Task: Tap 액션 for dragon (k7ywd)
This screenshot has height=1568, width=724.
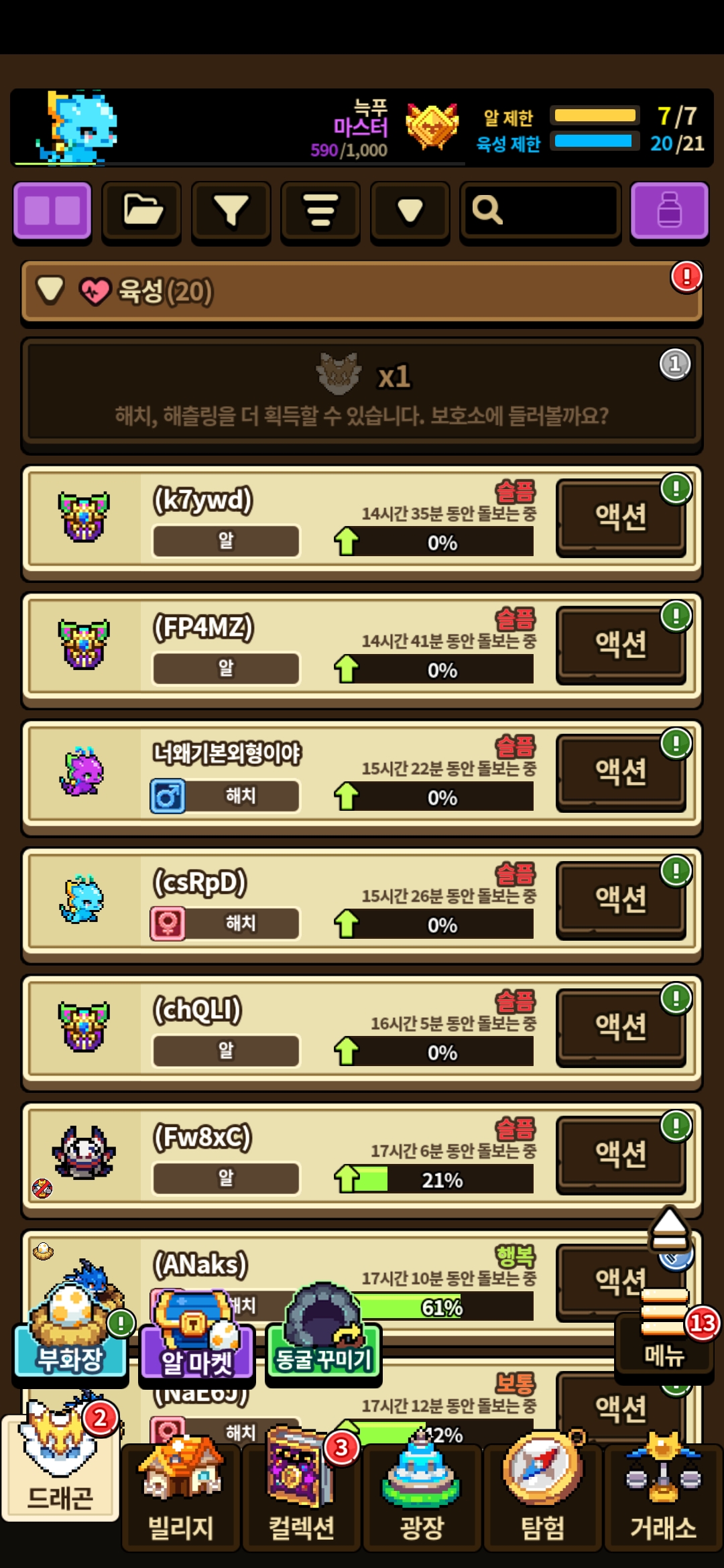Action: 621,517
